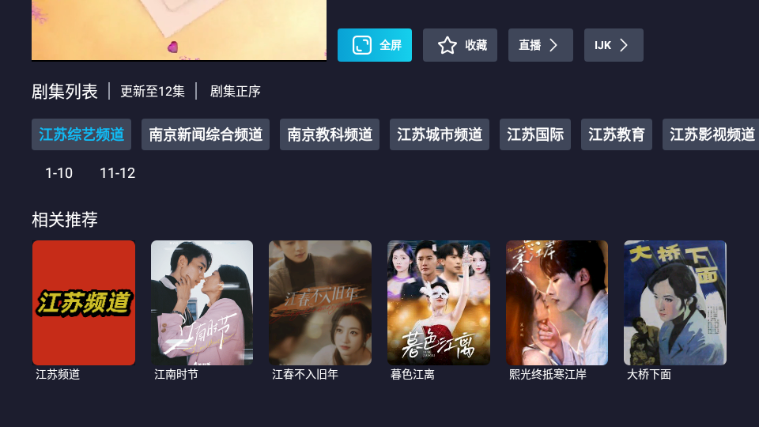Select 江苏综艺频道 channel
This screenshot has height=427, width=759.
coord(81,134)
